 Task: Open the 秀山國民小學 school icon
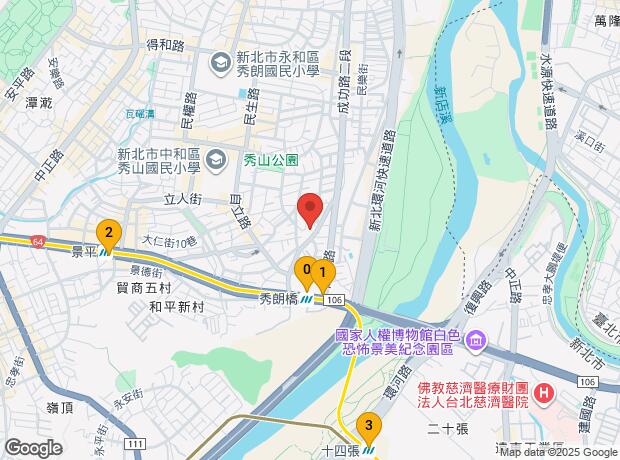pos(216,161)
